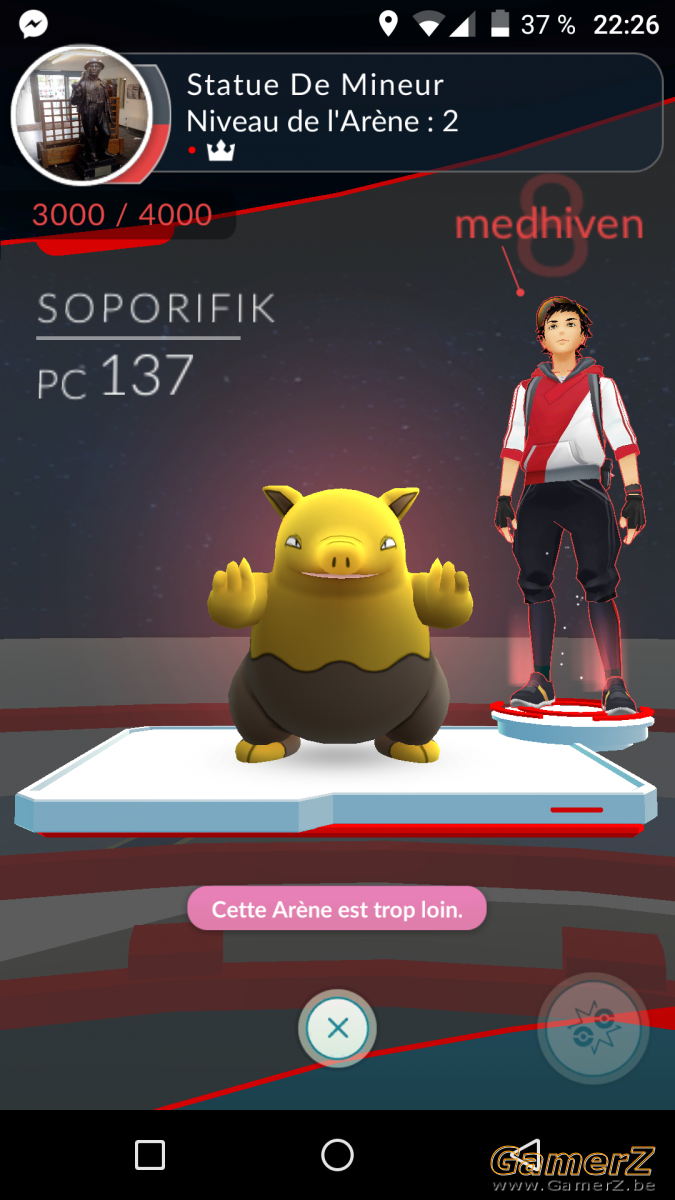
Task: Open recent apps with the square button
Action: tap(150, 1155)
